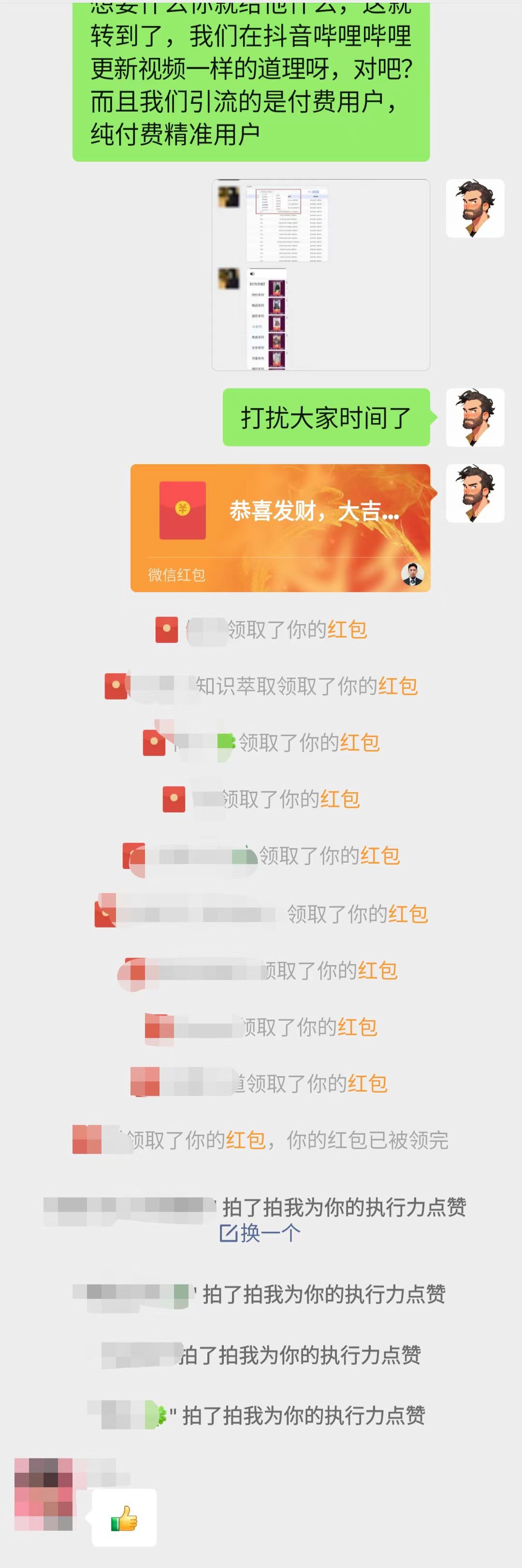Open 红包 link in 知识萃取 claim notice
Viewport: 522px width, 1568px height.
pyautogui.click(x=398, y=686)
